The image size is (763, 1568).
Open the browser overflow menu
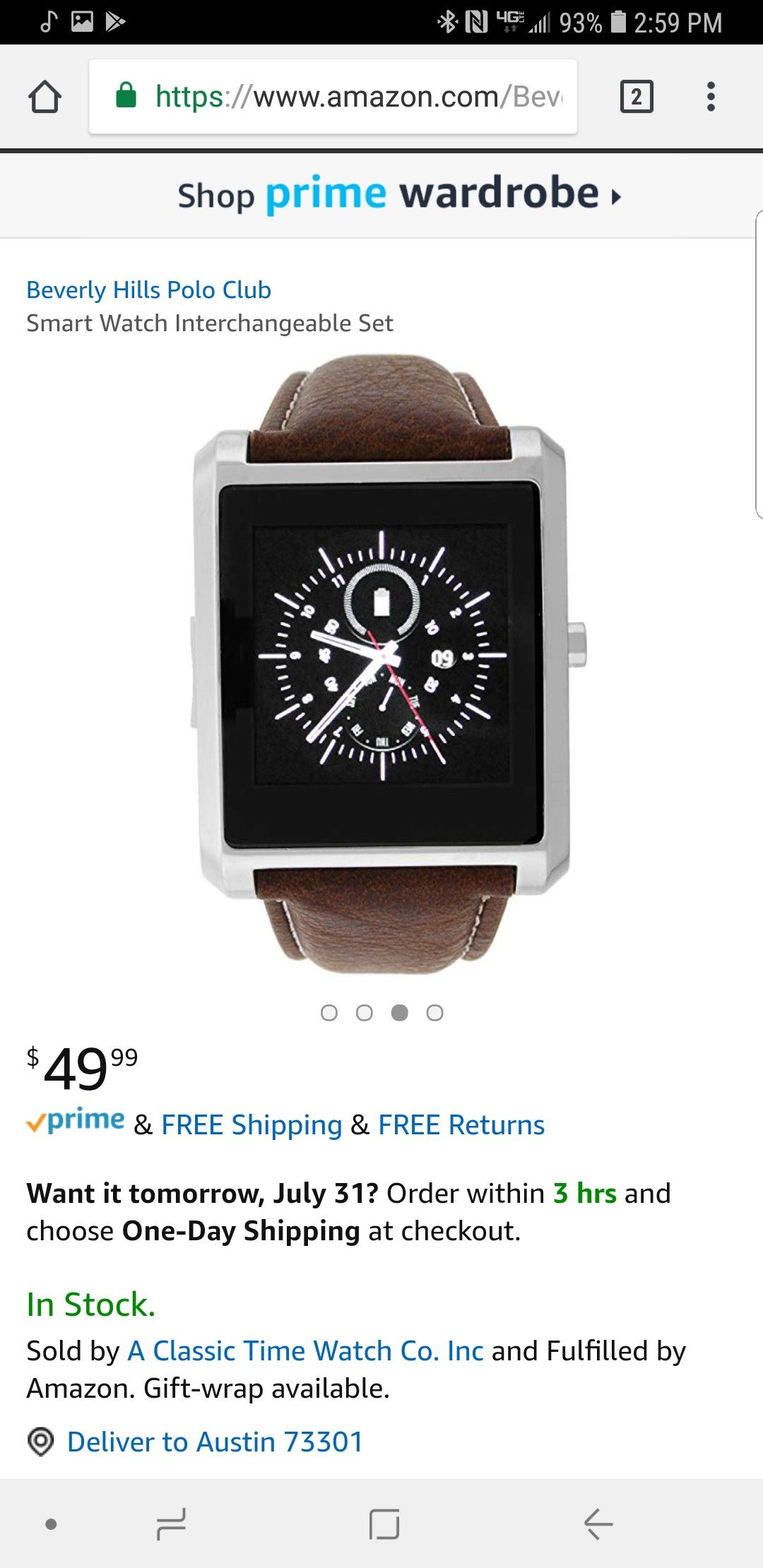click(x=711, y=97)
